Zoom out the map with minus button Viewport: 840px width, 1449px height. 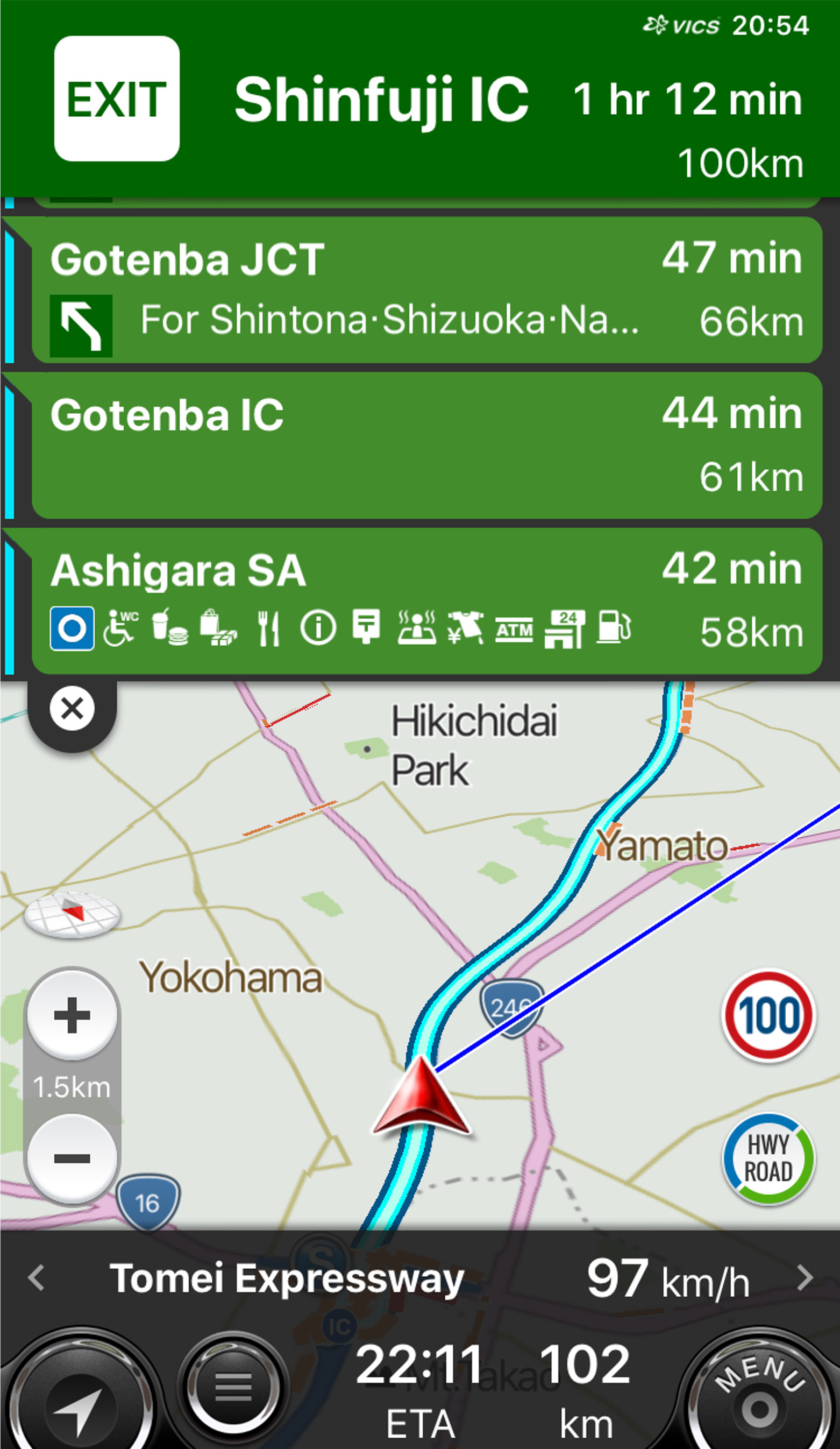73,1158
